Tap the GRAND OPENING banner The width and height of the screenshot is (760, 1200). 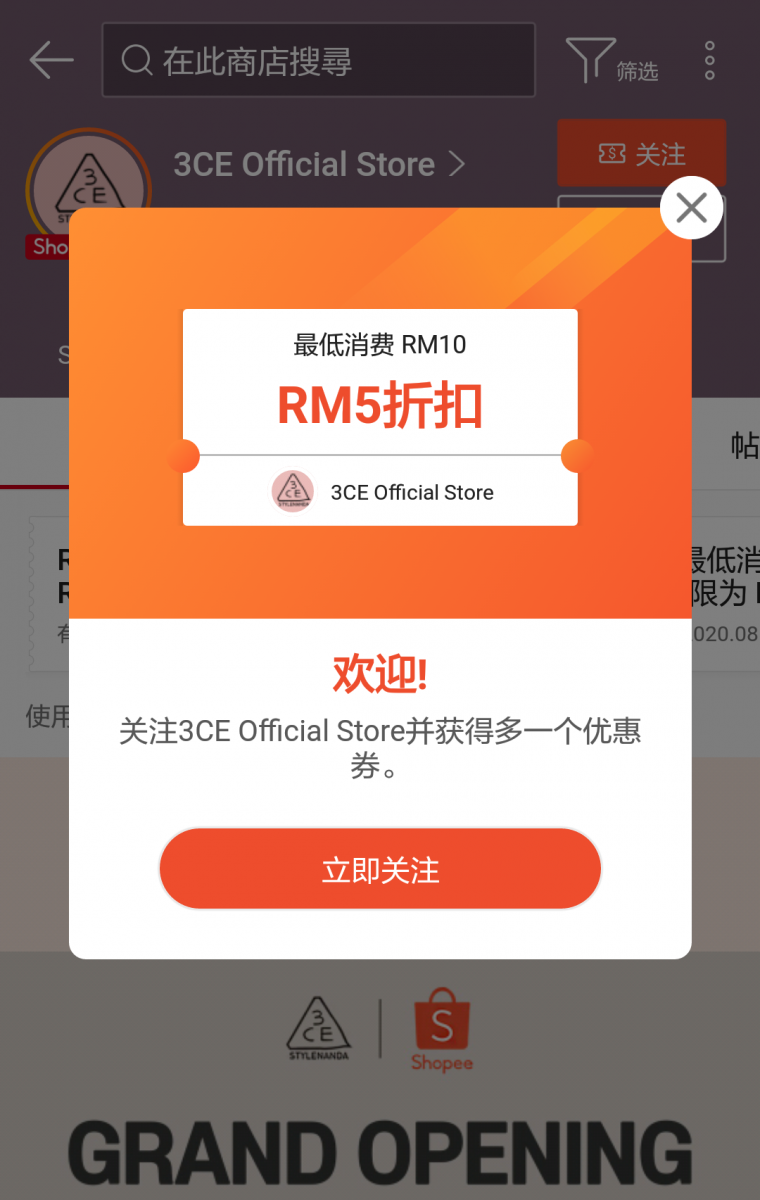click(380, 1150)
